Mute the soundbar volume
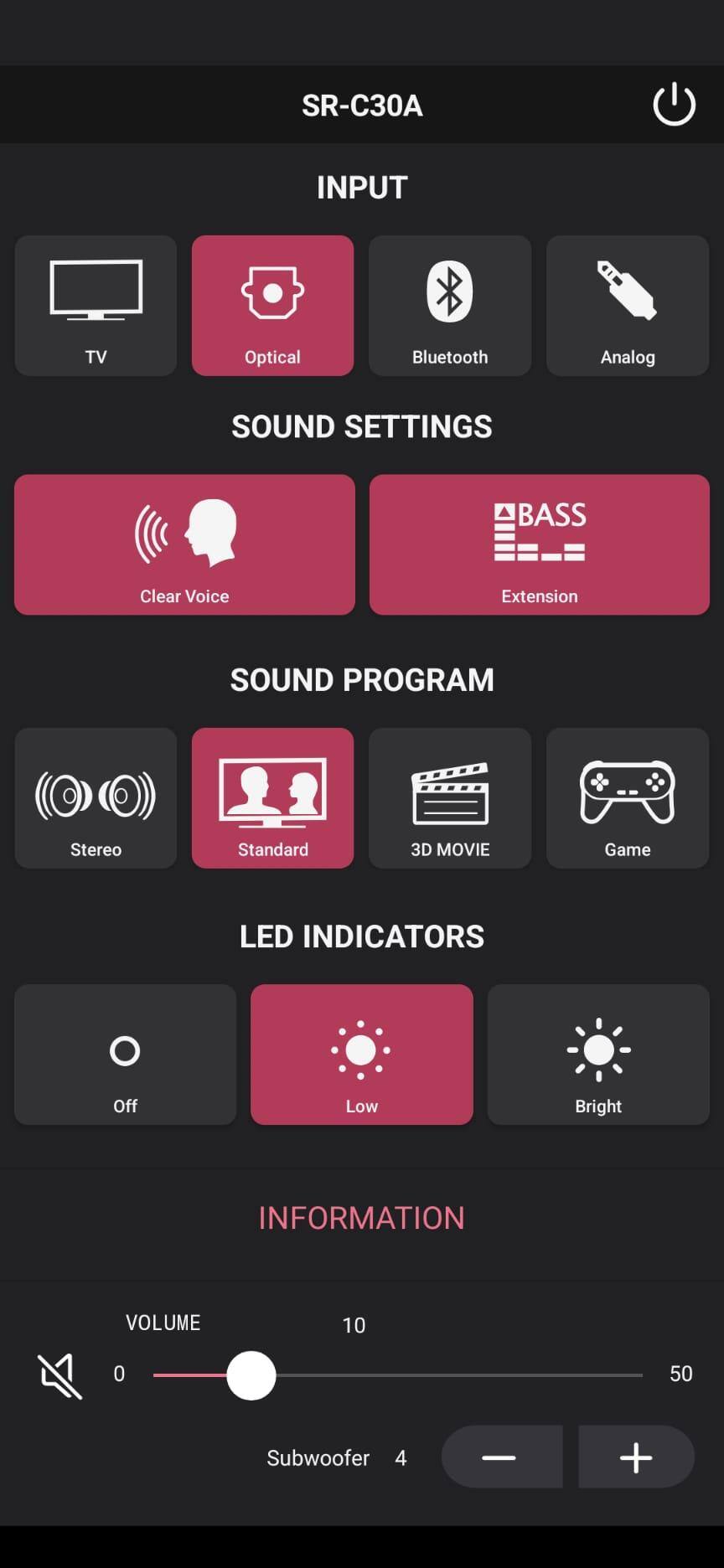Image resolution: width=724 pixels, height=1568 pixels. coord(60,1375)
